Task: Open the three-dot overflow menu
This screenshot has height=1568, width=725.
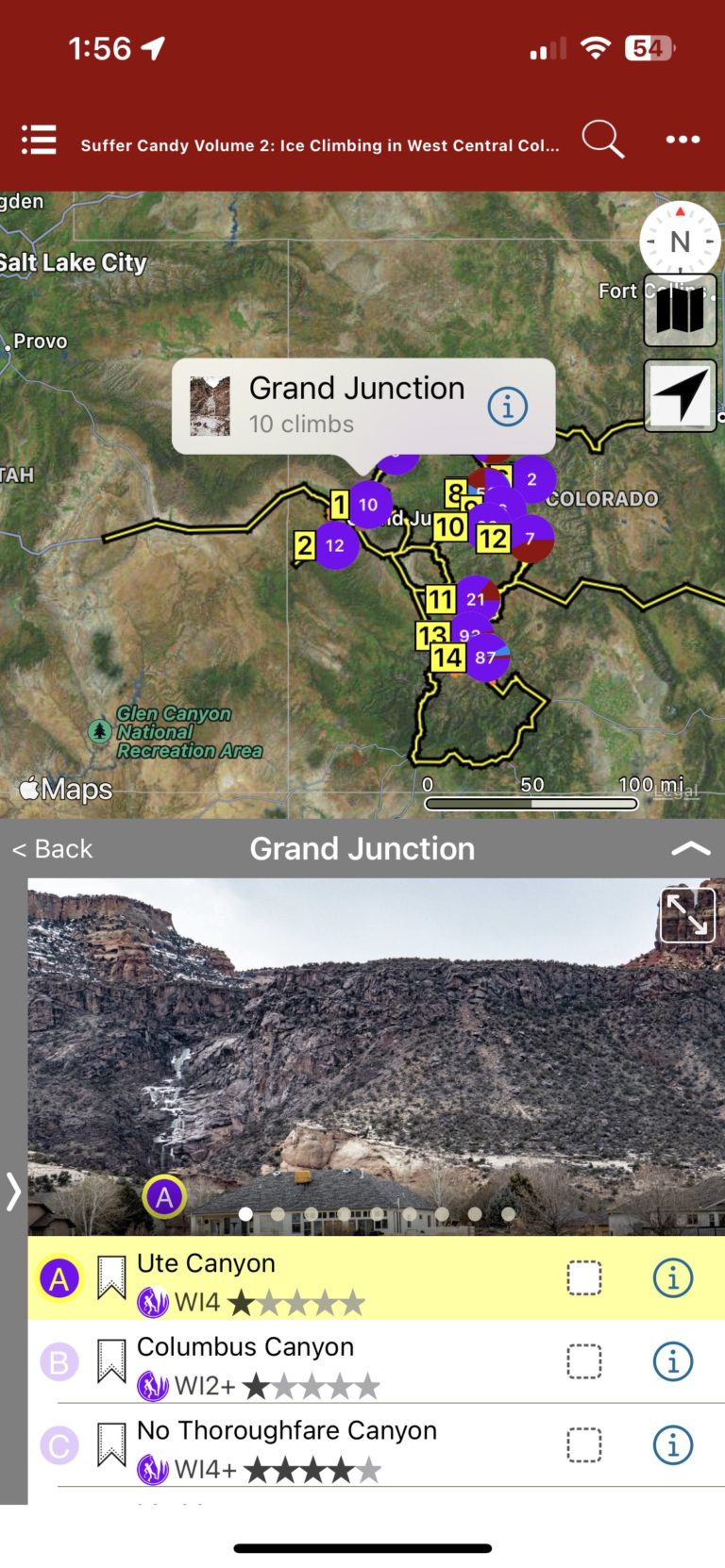Action: [683, 140]
